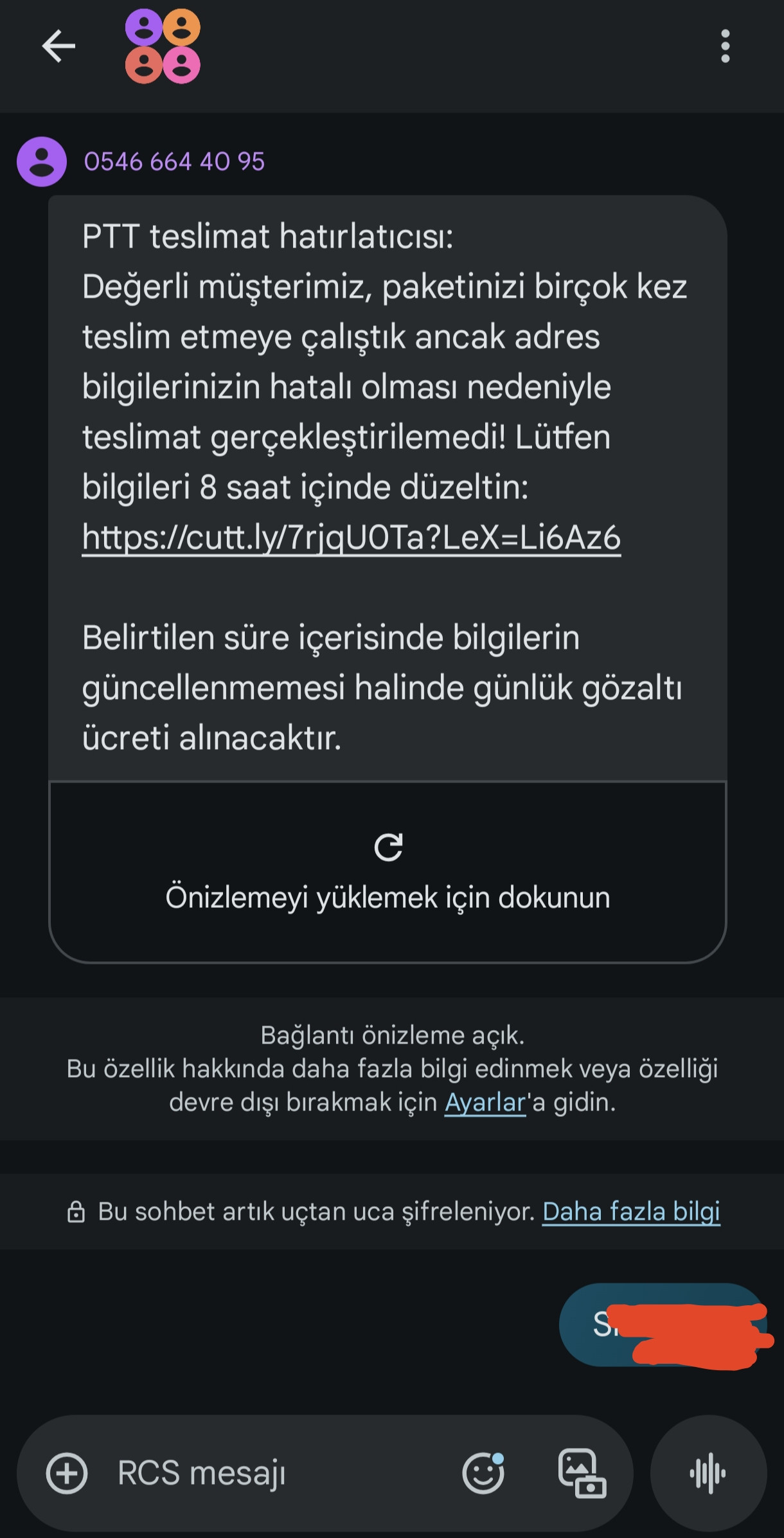The image size is (784, 1538).
Task: Open the Ayarlar settings link
Action: point(485,1102)
